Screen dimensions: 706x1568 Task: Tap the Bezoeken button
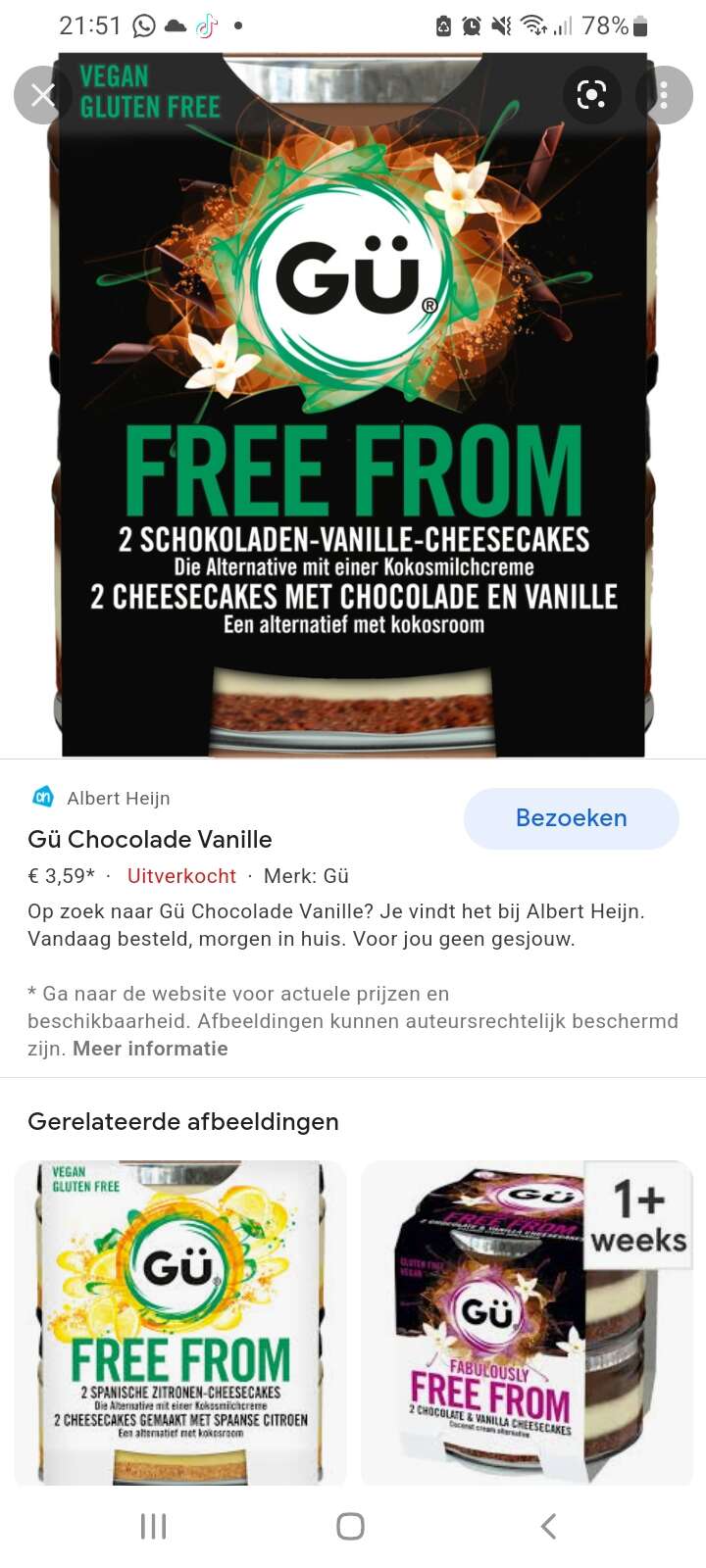(571, 818)
